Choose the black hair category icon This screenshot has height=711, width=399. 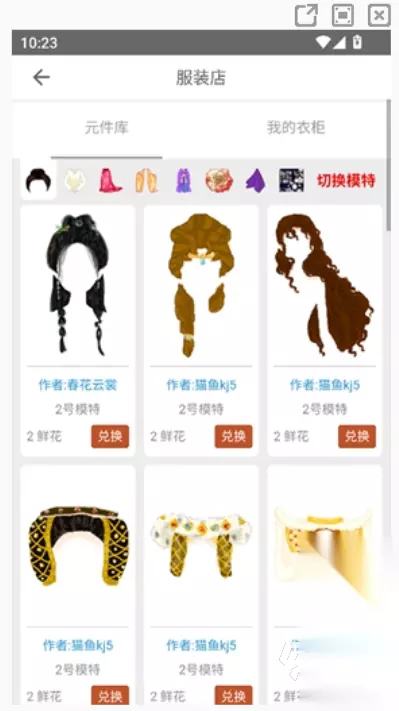coord(38,180)
